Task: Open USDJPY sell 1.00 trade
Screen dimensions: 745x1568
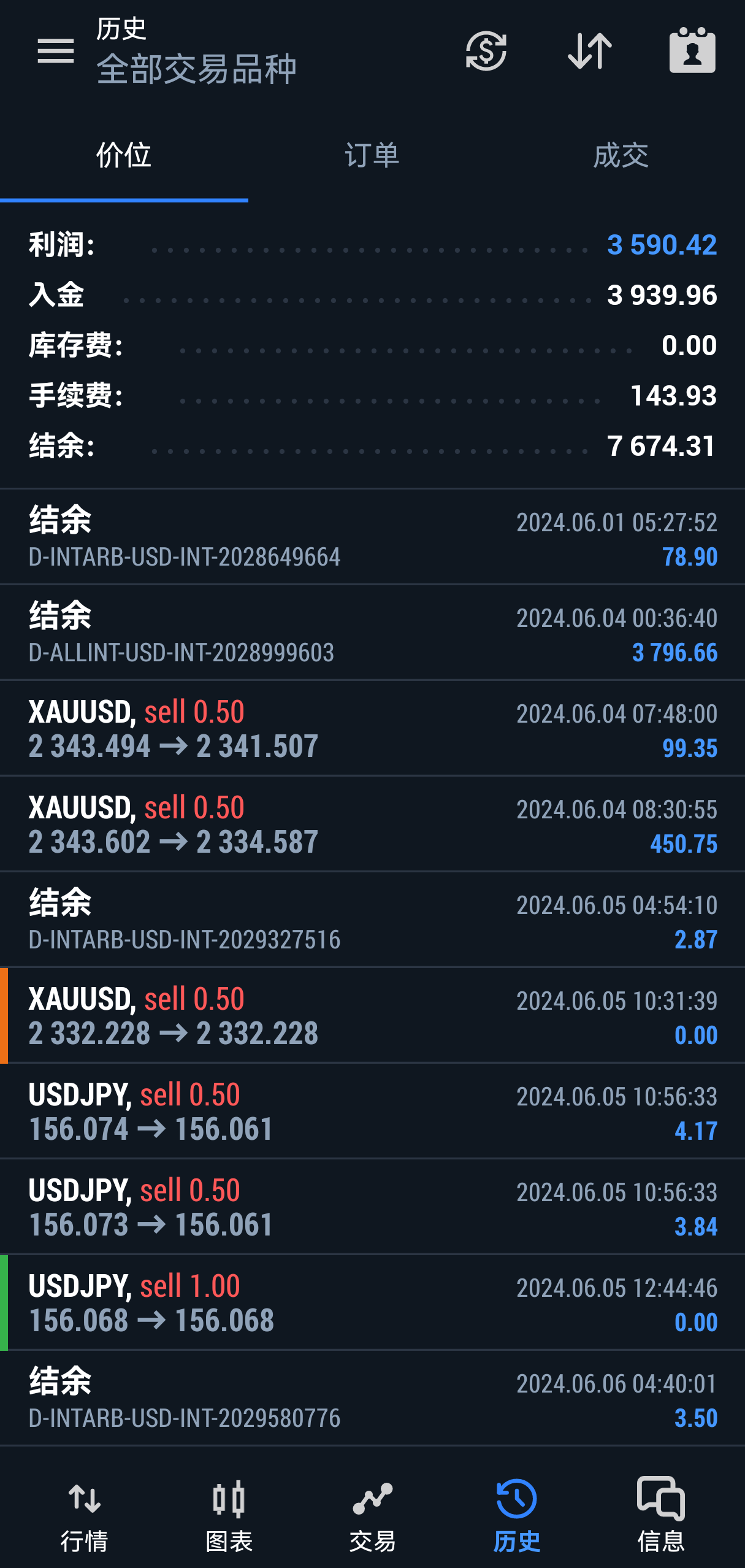Action: click(372, 1302)
